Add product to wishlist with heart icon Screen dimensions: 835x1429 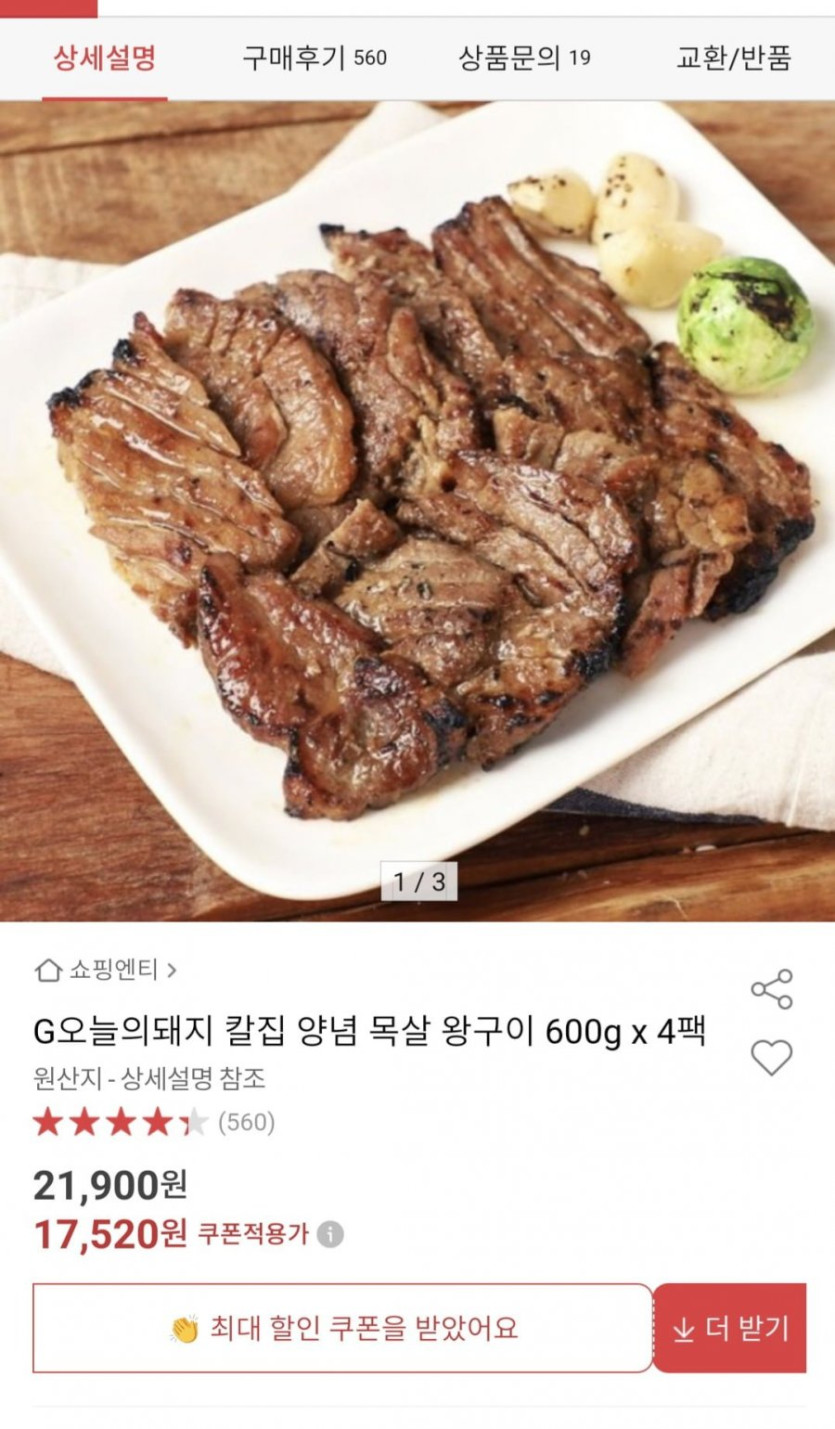[771, 1057]
